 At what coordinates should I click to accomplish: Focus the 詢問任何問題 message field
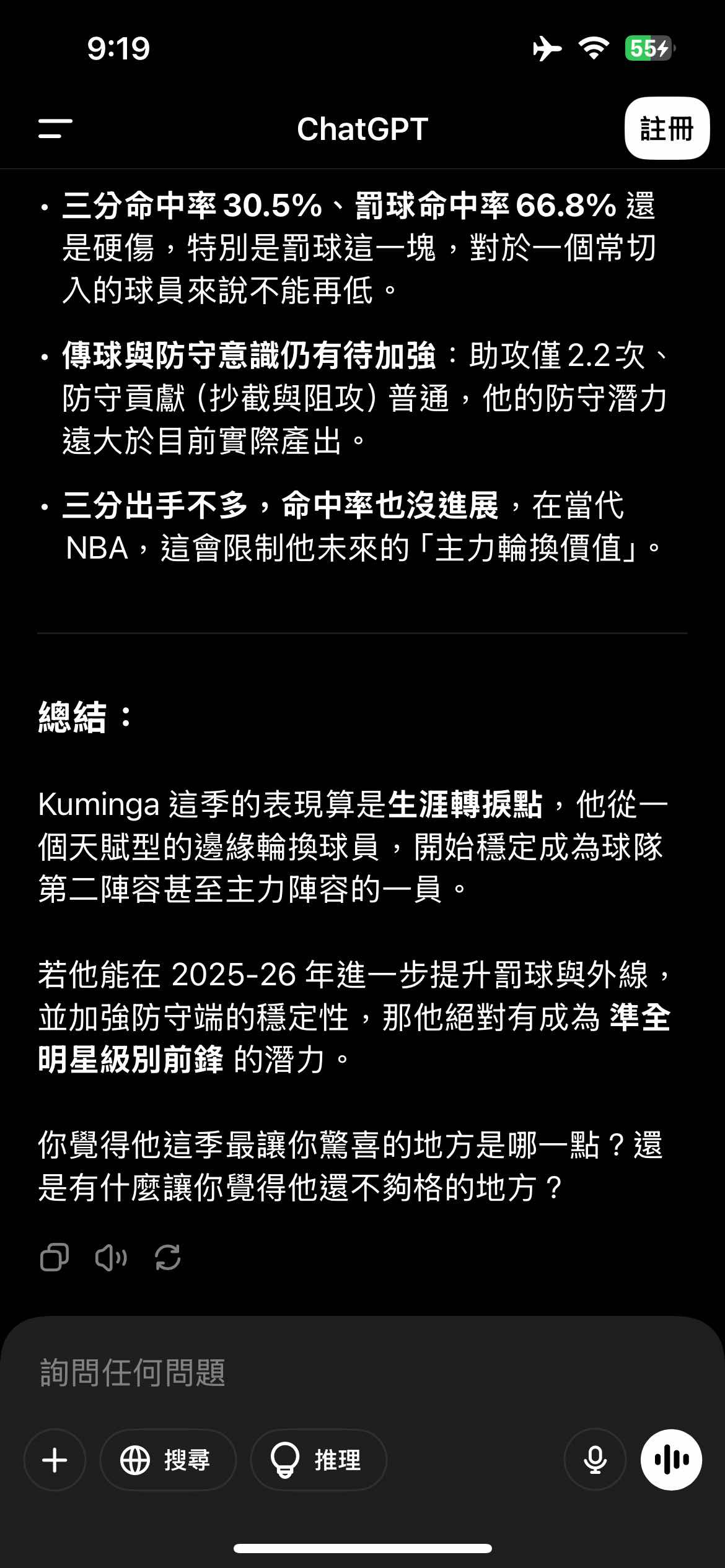[x=310, y=1373]
